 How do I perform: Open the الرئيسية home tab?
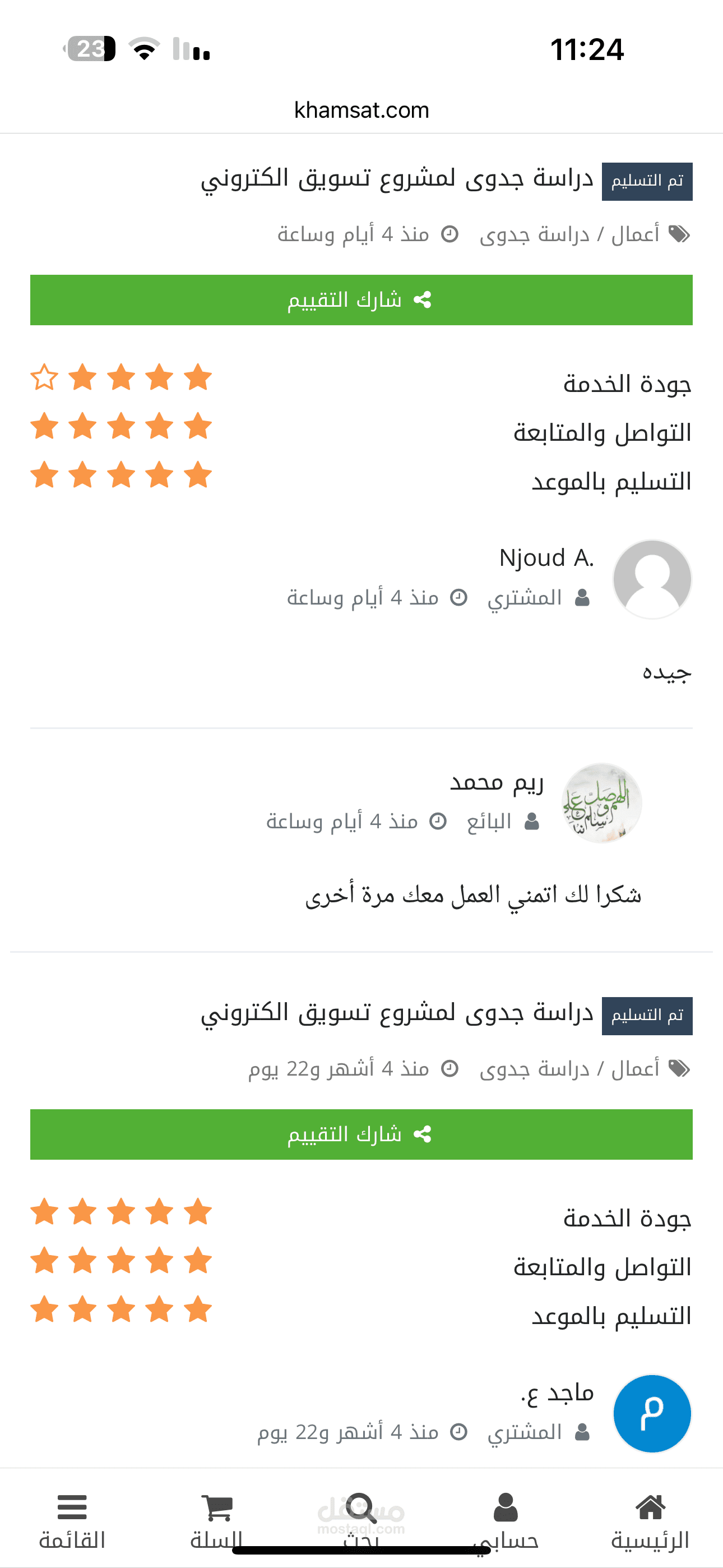(x=650, y=1522)
